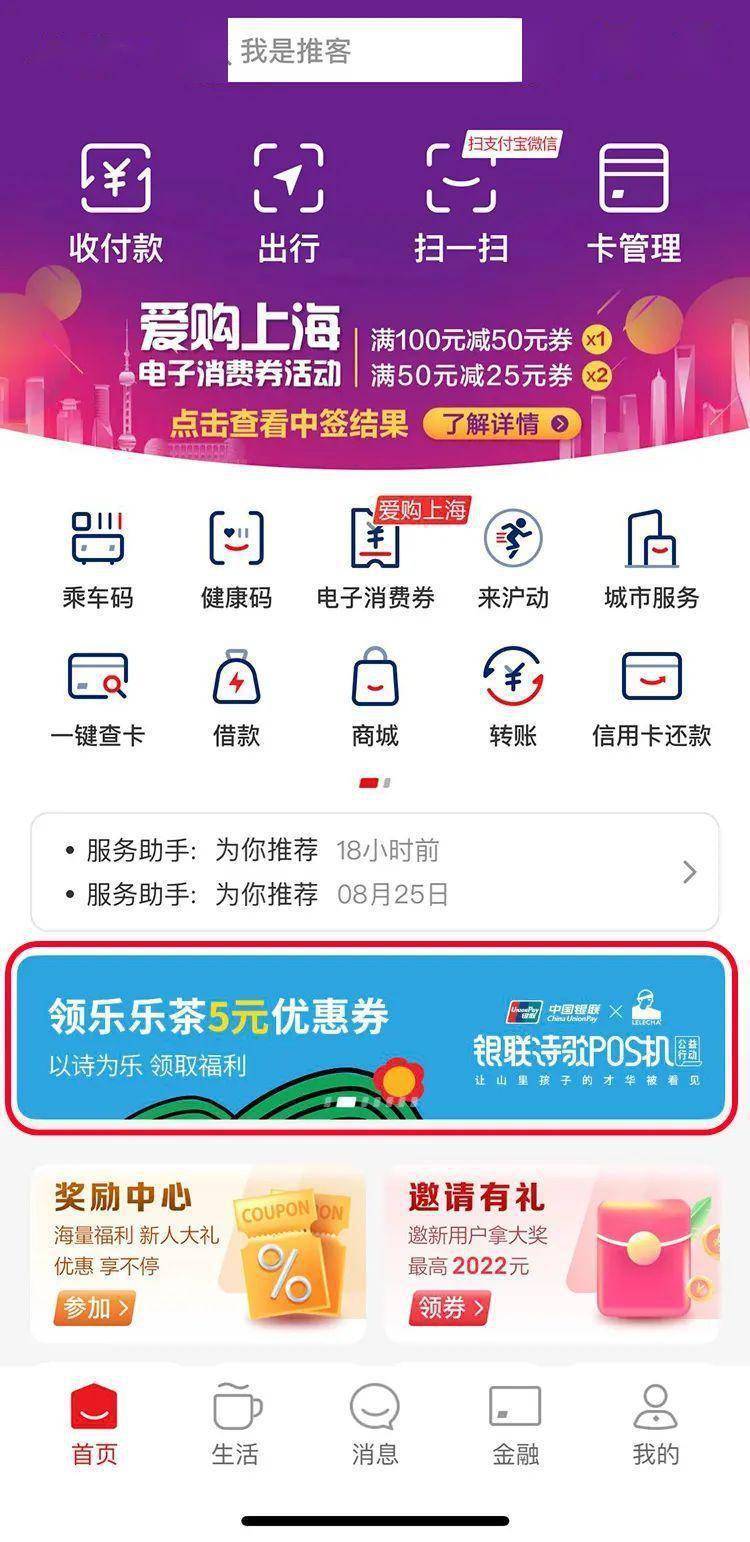Tap 参加 in the 奖励中心 card
This screenshot has width=750, height=1542.
[95, 1306]
